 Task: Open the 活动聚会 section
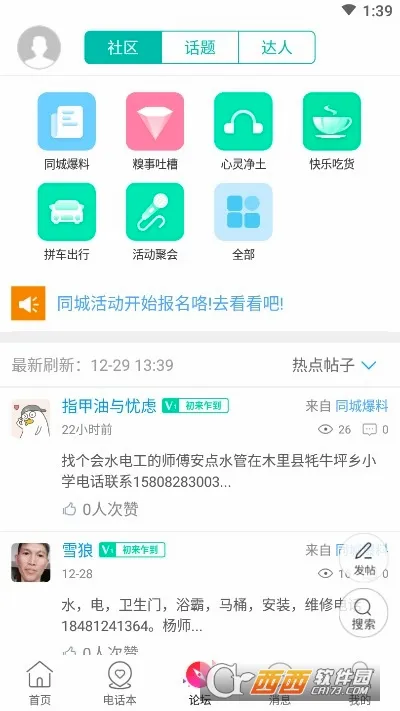click(x=155, y=222)
